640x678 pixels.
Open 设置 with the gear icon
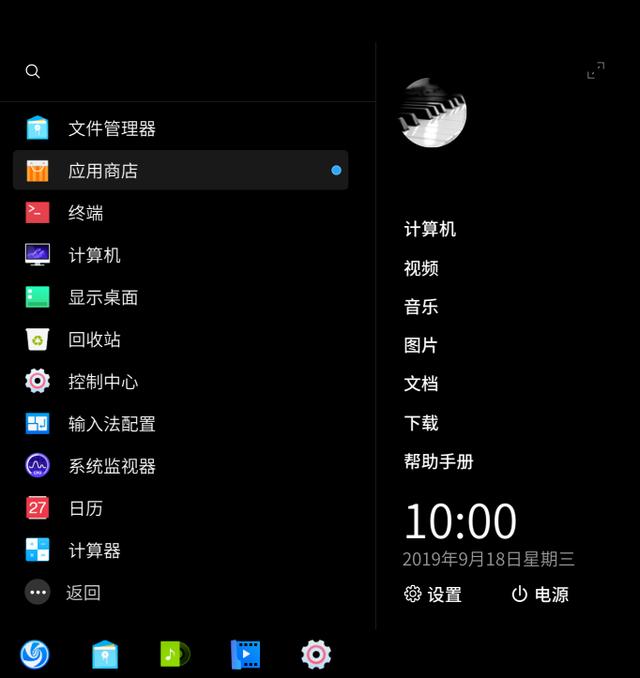[x=433, y=594]
